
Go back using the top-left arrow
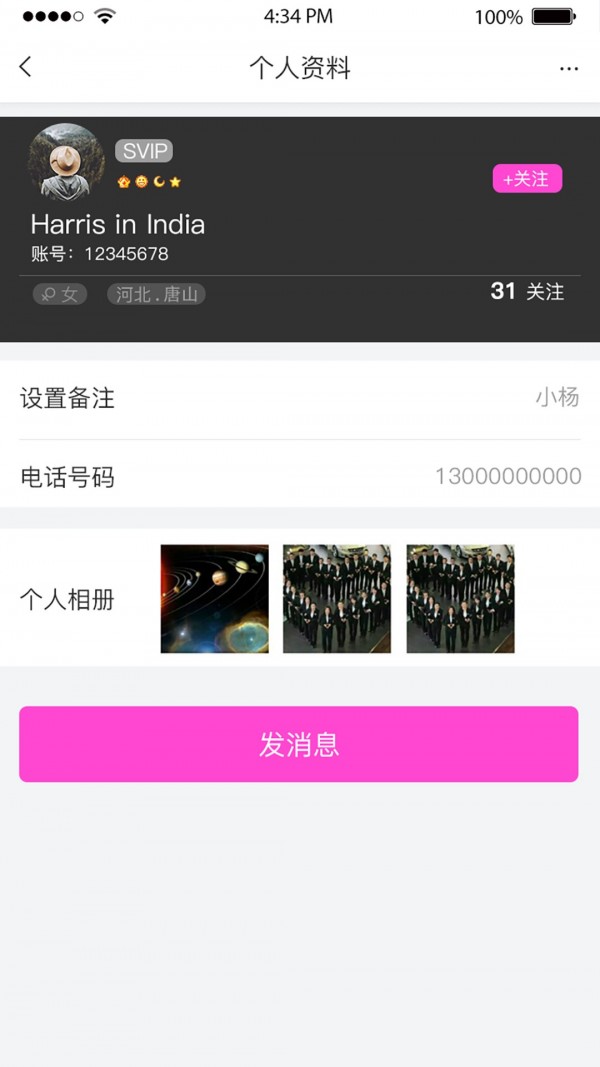coord(26,67)
